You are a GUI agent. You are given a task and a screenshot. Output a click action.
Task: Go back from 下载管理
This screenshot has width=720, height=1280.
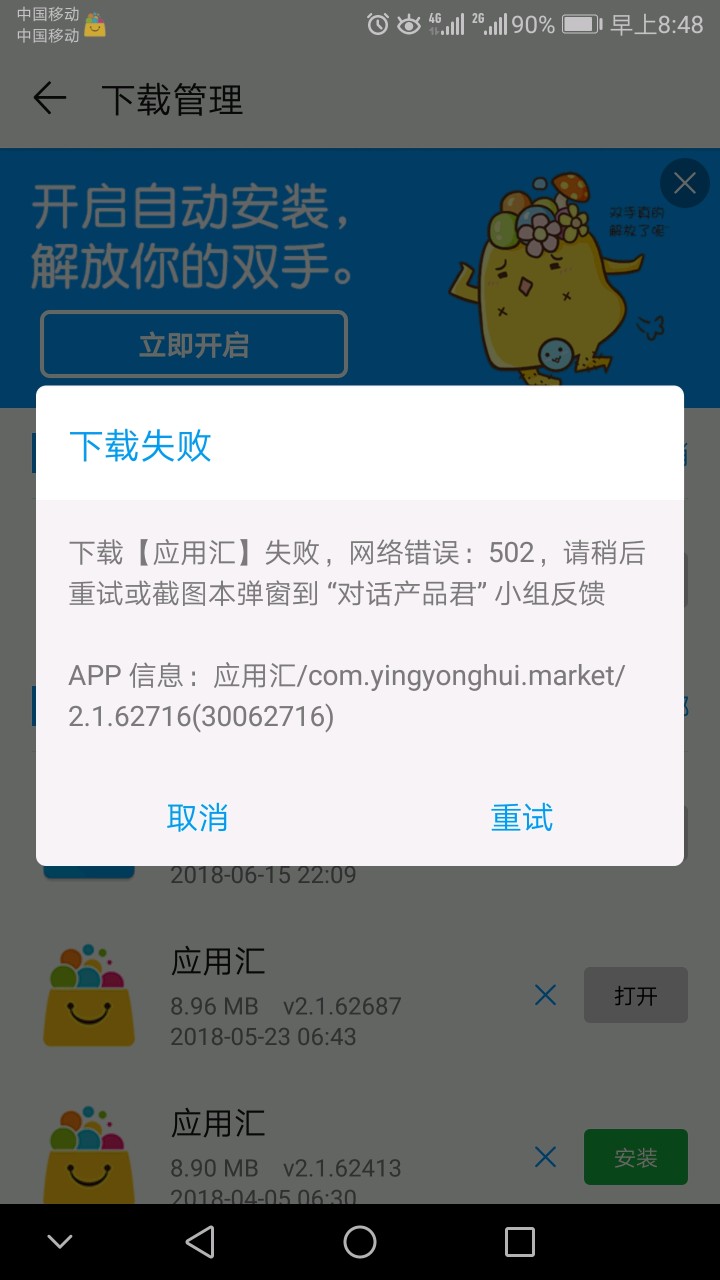49,99
